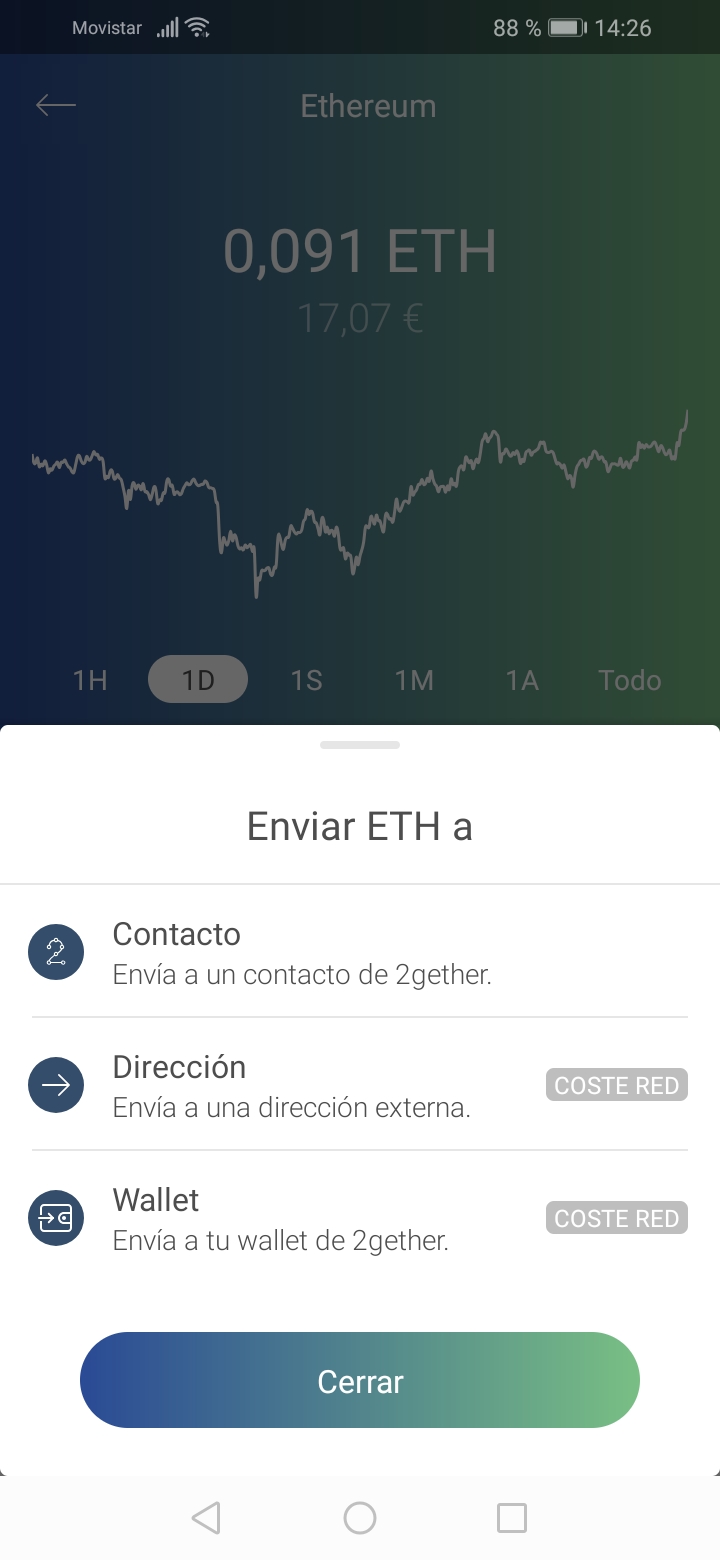Tap the Cerrar button
Screen dimensions: 720x1560
point(360,1381)
